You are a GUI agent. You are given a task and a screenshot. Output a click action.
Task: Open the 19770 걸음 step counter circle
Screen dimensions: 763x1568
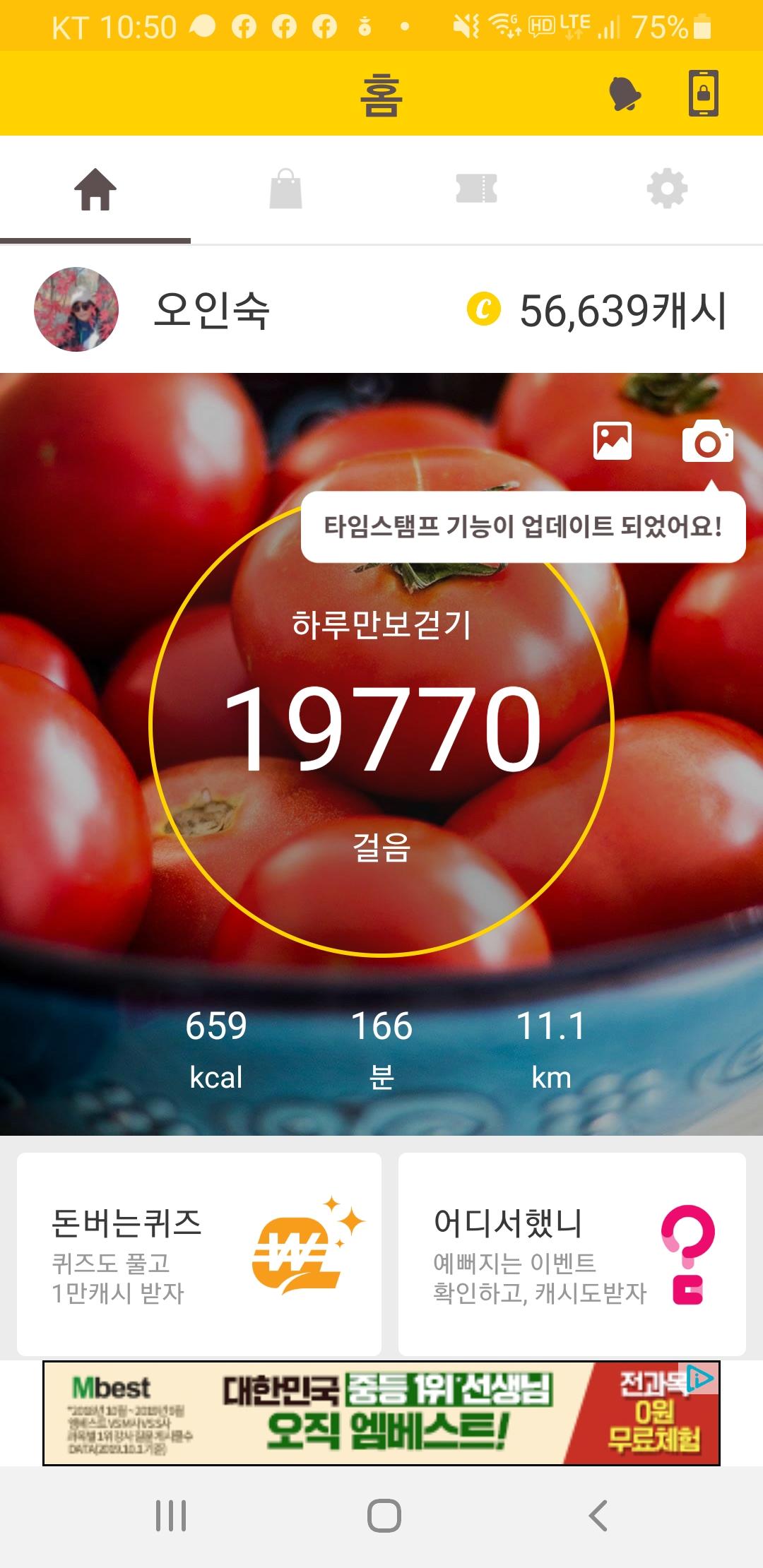tap(381, 727)
